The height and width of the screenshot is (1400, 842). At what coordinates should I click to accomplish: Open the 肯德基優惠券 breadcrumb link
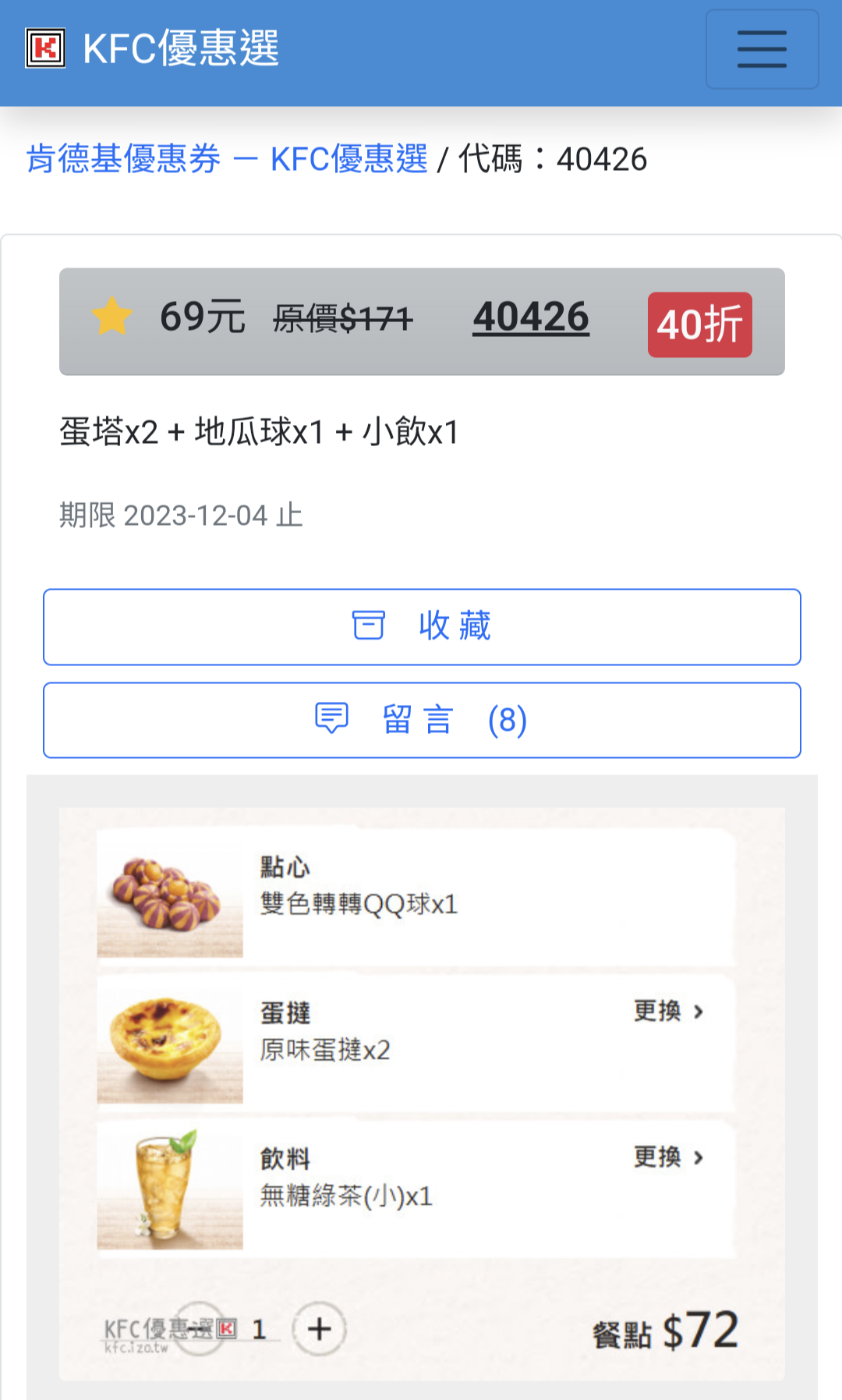[227, 159]
